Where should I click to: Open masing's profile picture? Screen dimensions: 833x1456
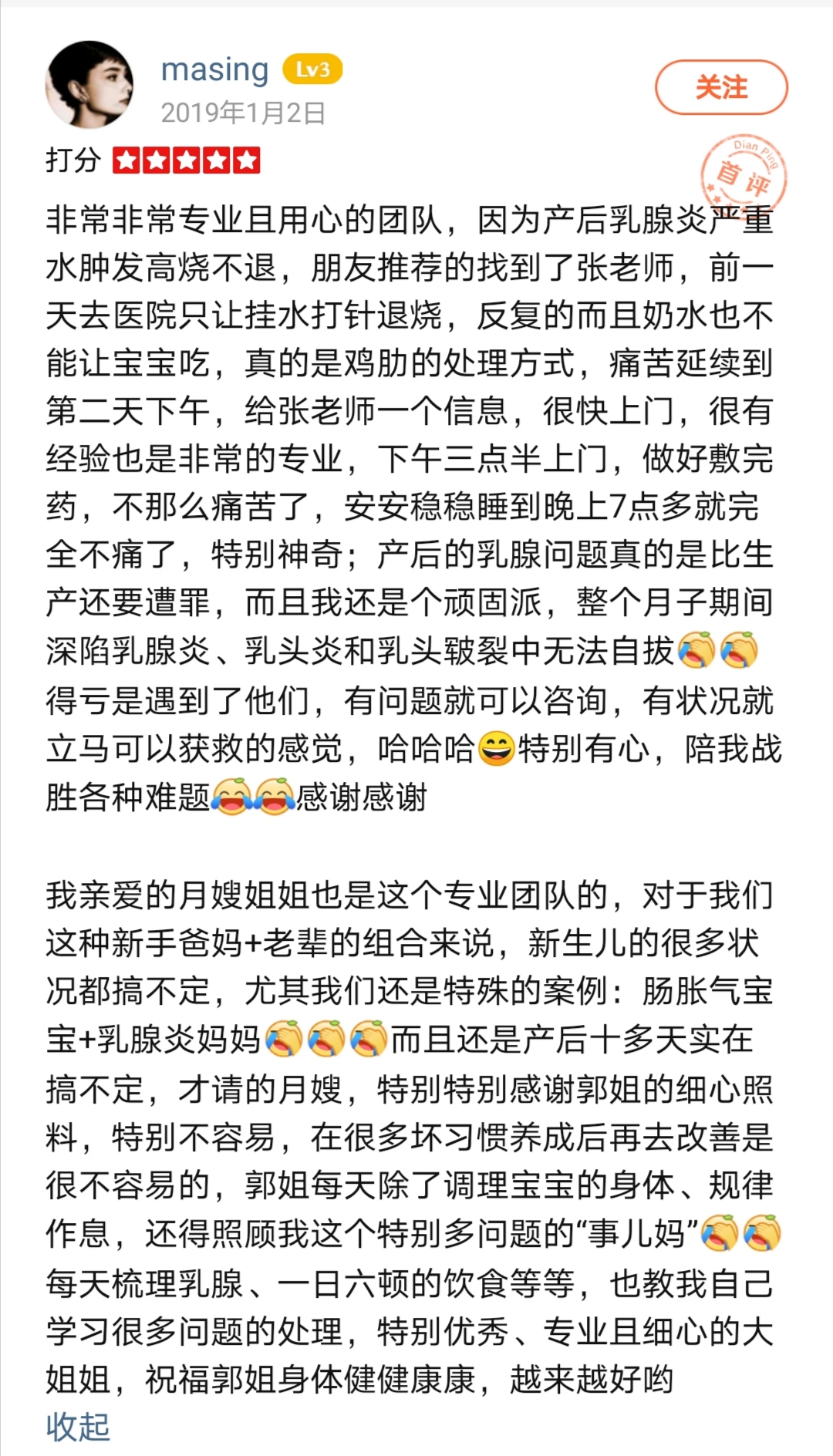[x=89, y=86]
